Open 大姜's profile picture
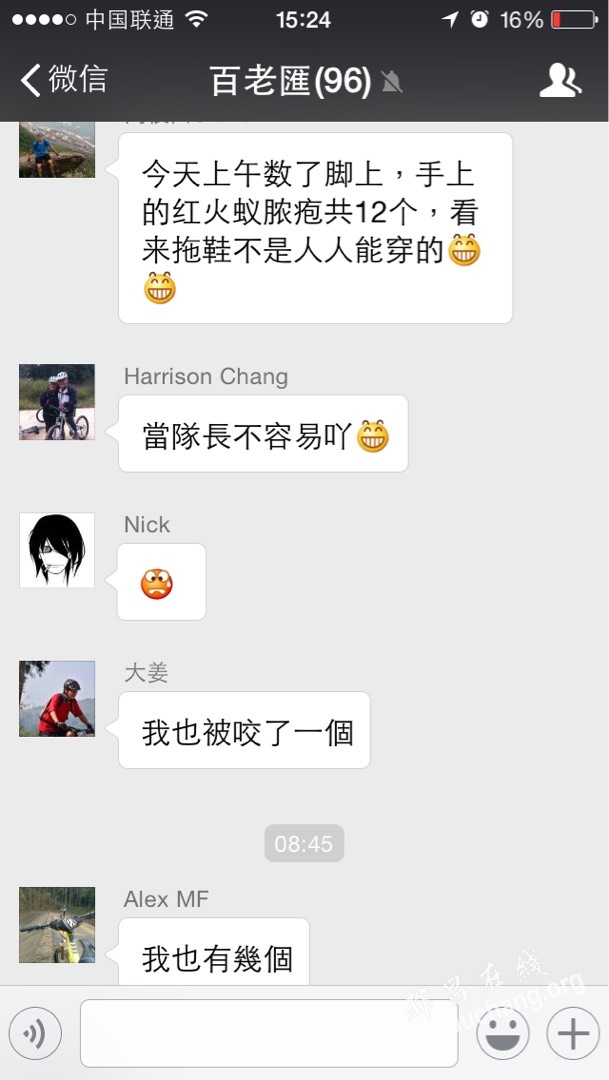The height and width of the screenshot is (1080, 609). (57, 698)
